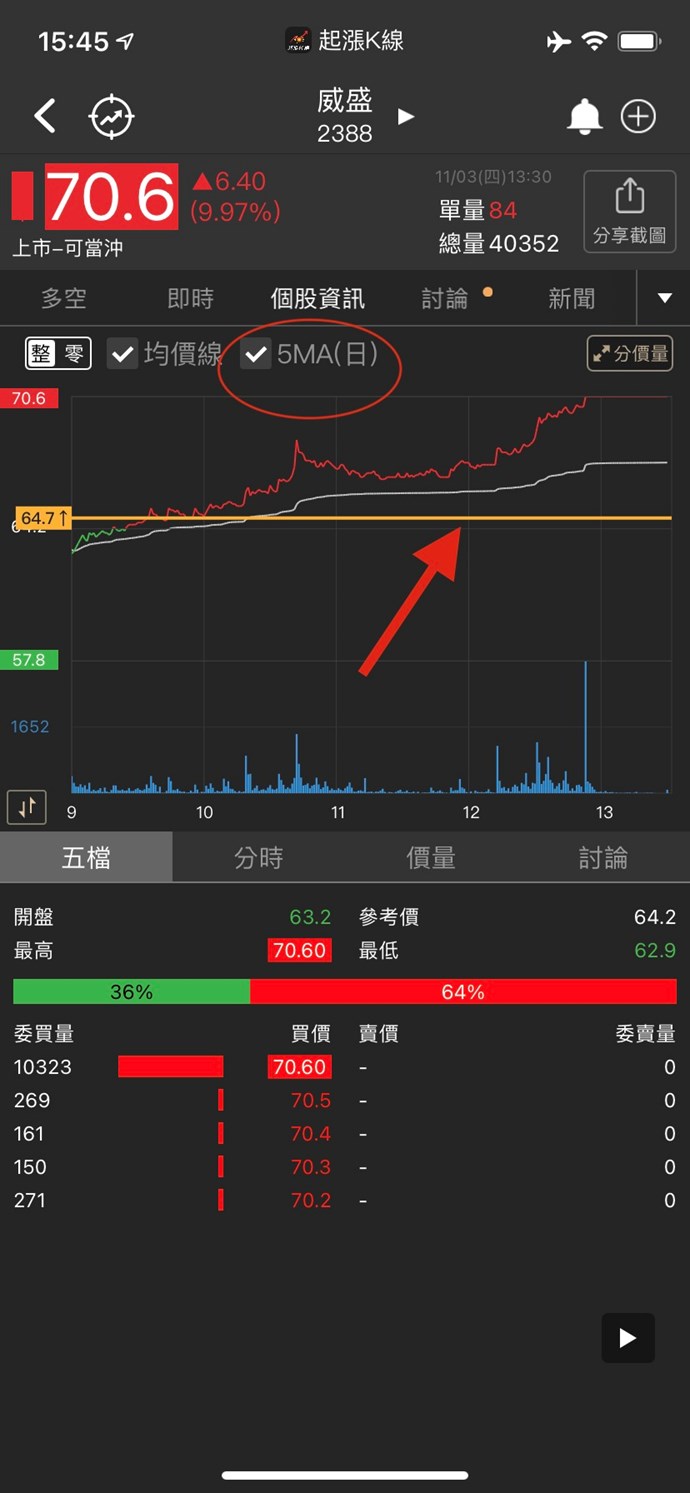Viewport: 690px width, 1493px height.
Task: Tap the up-down swap icon below chart
Action: point(27,807)
